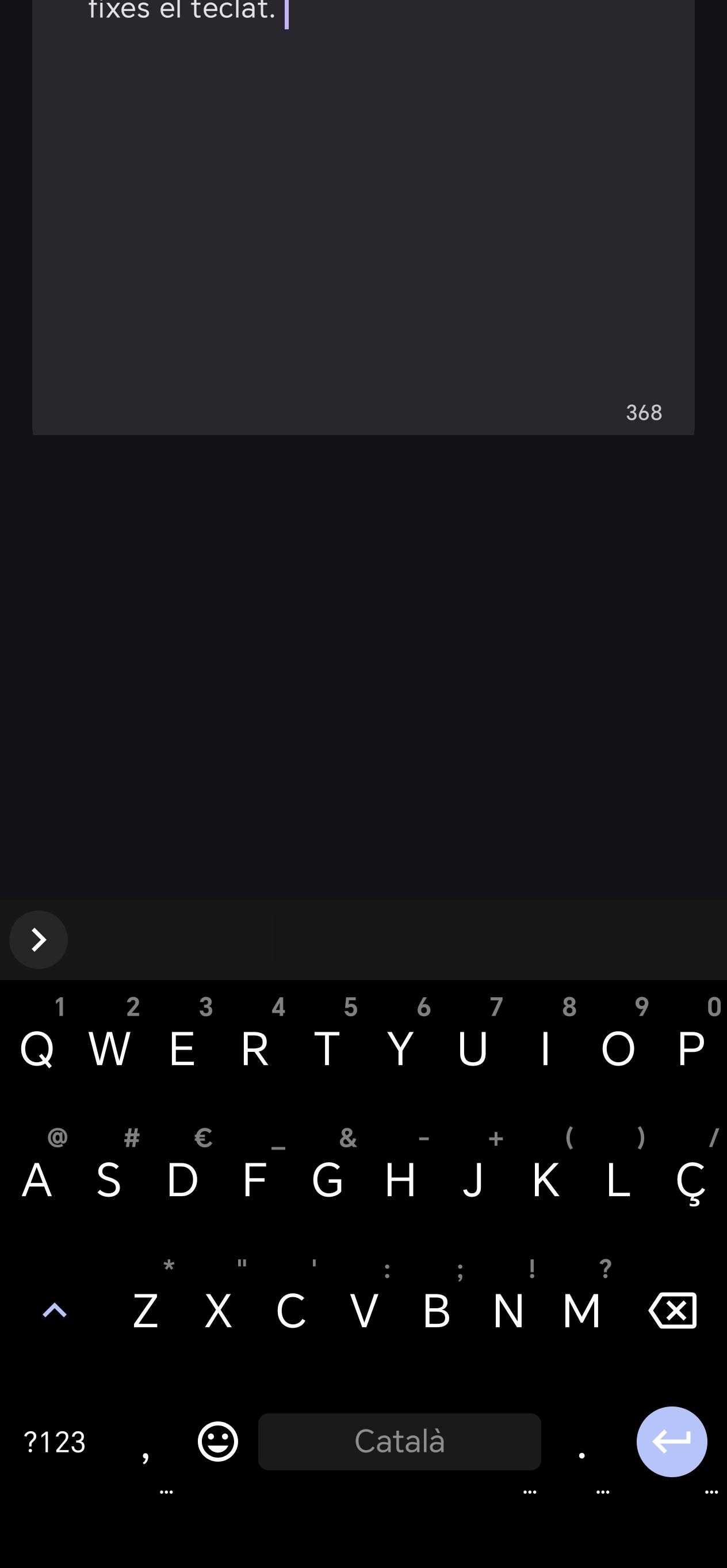The width and height of the screenshot is (727, 1568).
Task: Expand the keyboard suggestion strip arrow
Action: (39, 940)
